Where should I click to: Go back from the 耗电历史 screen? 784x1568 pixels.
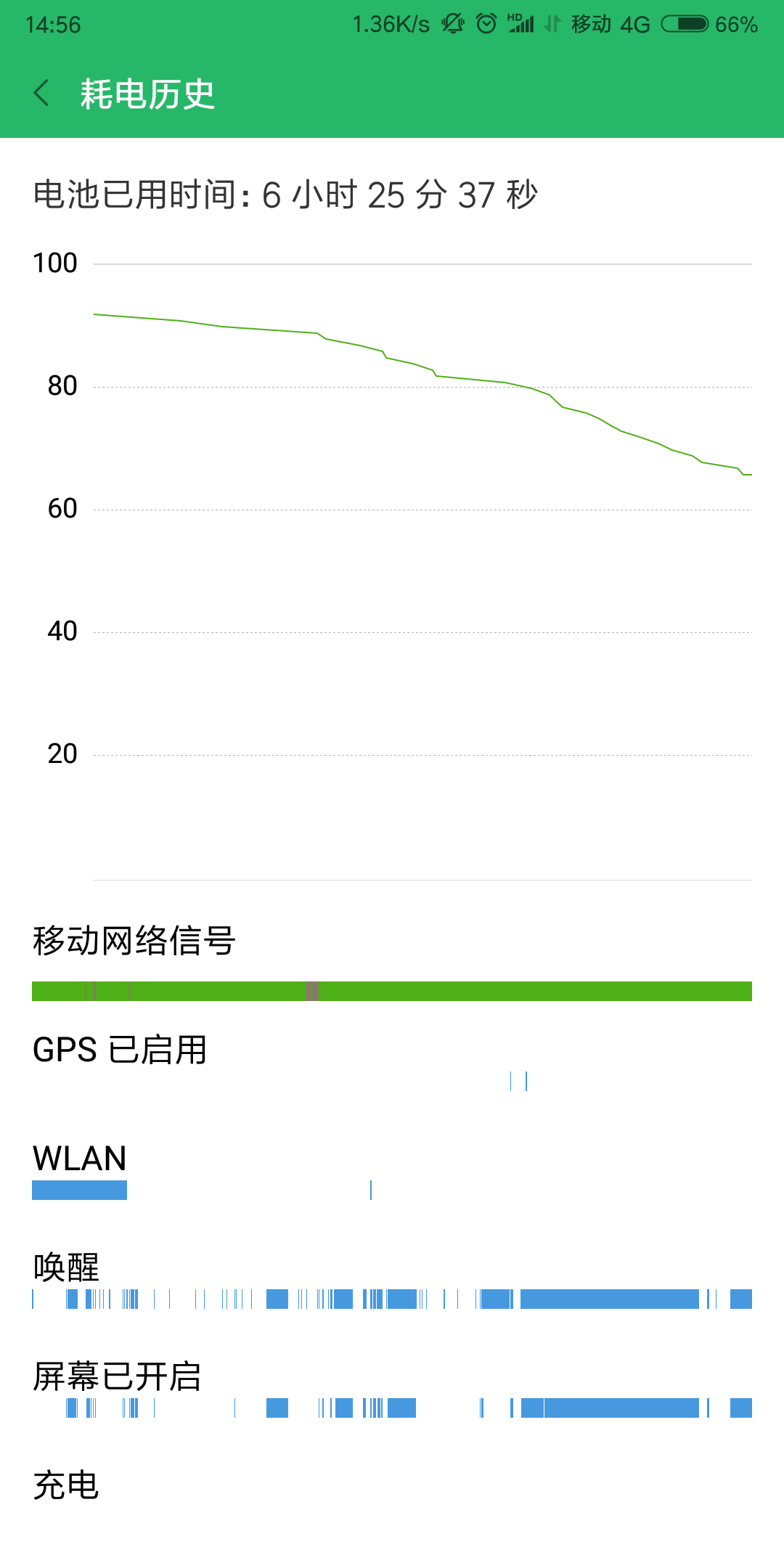[42, 94]
